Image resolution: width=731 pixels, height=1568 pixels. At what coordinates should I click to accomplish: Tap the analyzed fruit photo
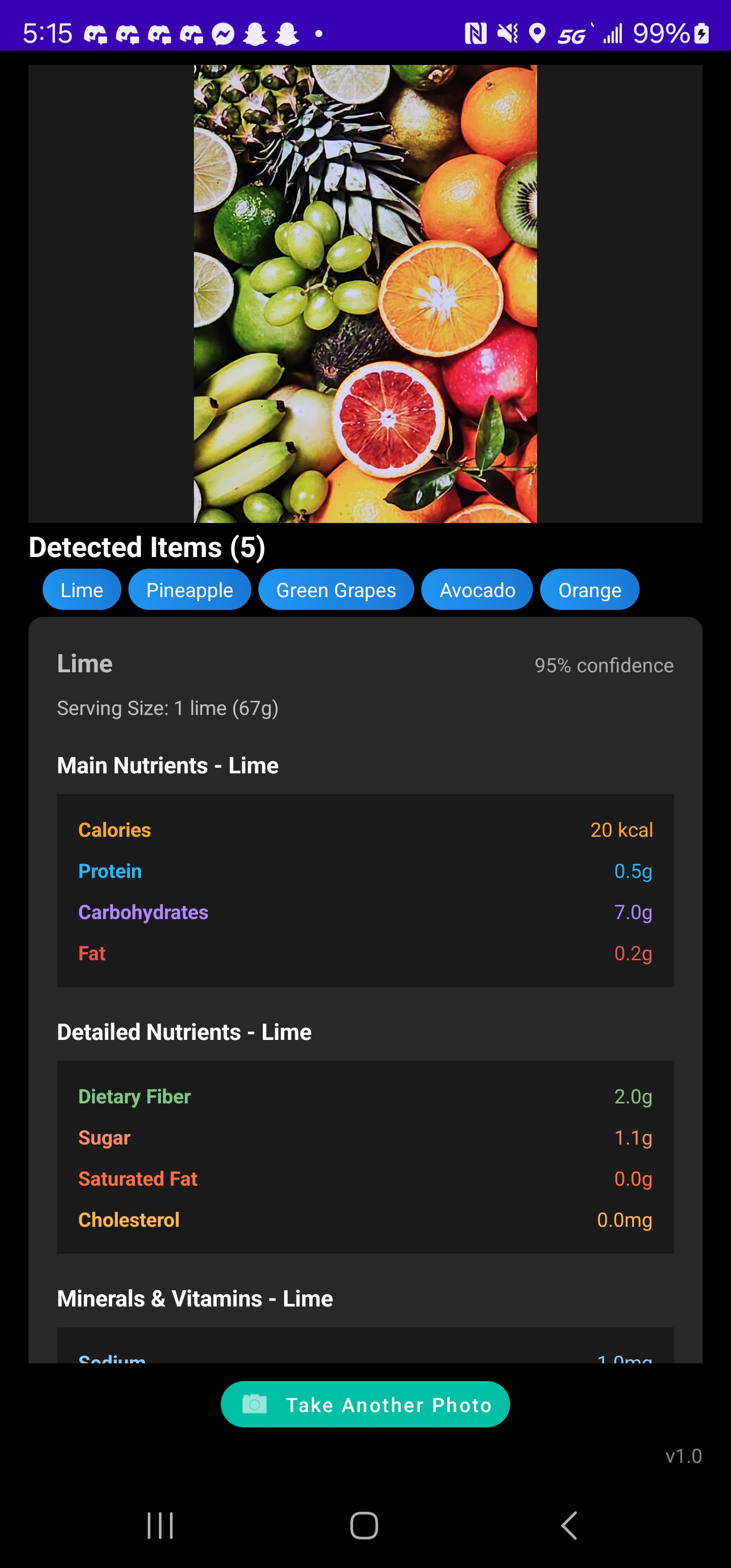[365, 292]
